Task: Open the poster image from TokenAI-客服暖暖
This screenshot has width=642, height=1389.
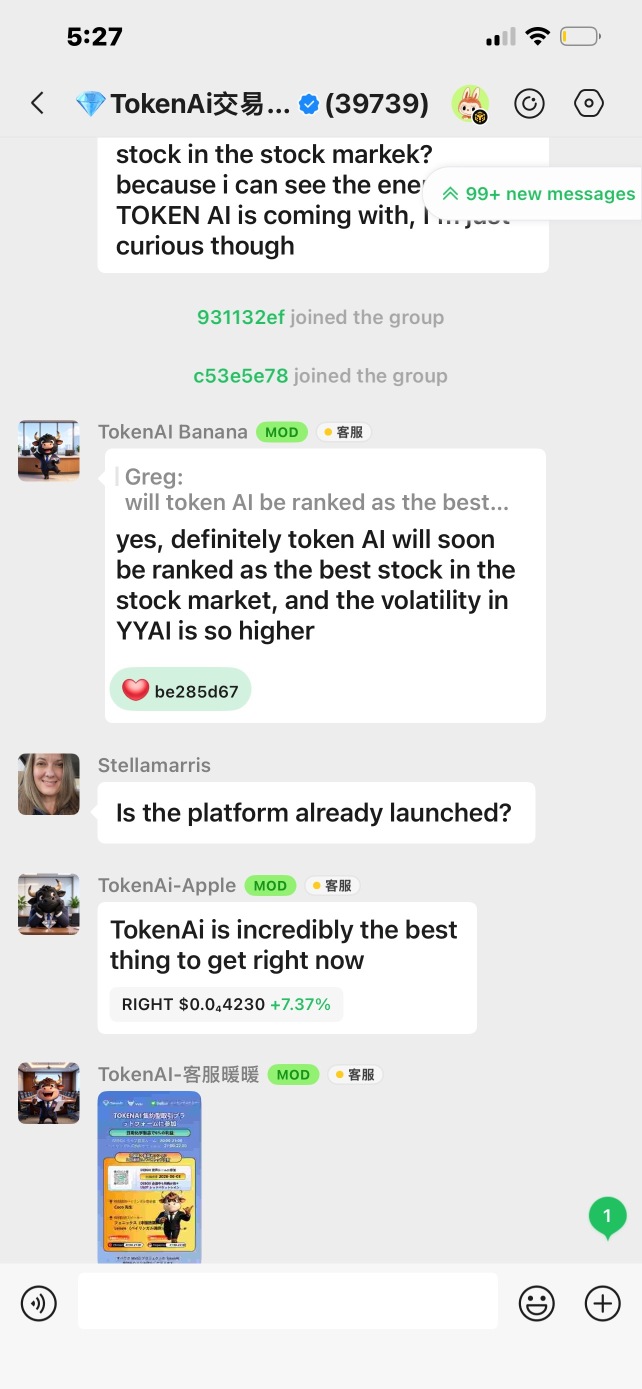Action: (x=150, y=1178)
